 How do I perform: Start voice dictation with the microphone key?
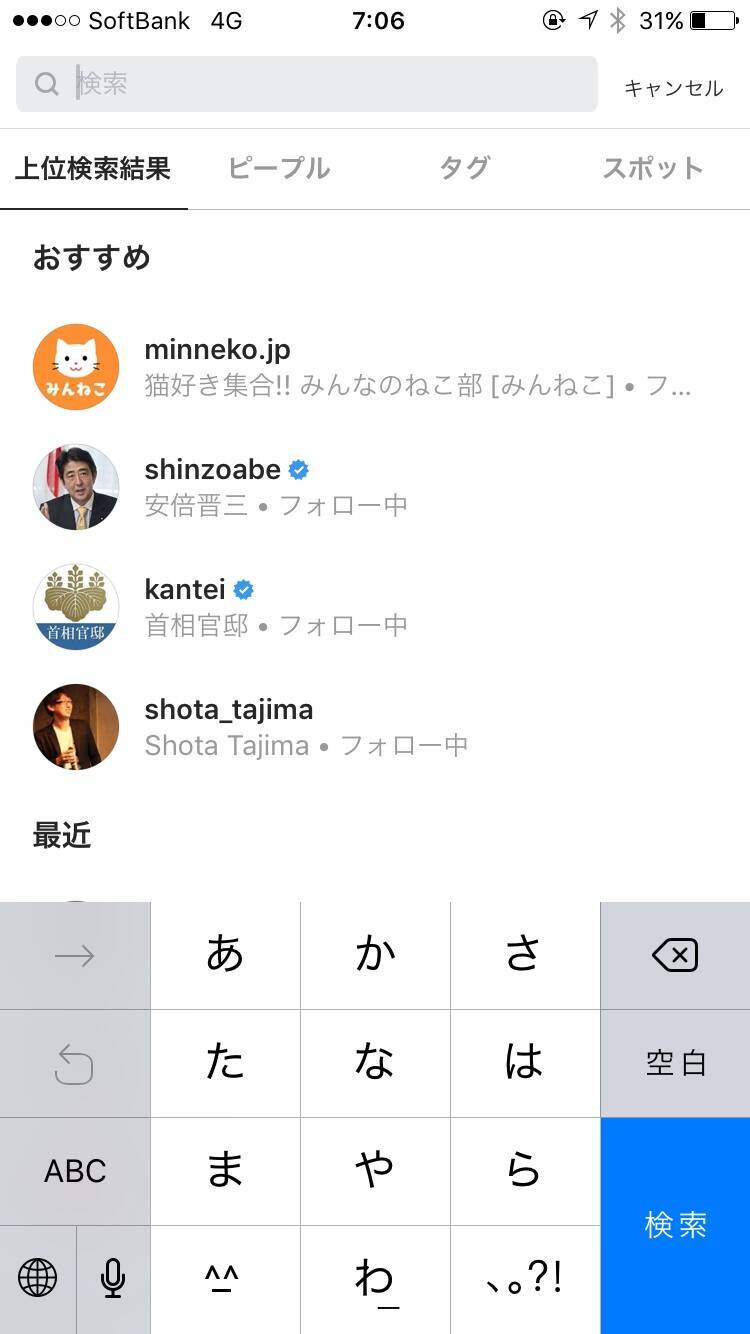113,1278
